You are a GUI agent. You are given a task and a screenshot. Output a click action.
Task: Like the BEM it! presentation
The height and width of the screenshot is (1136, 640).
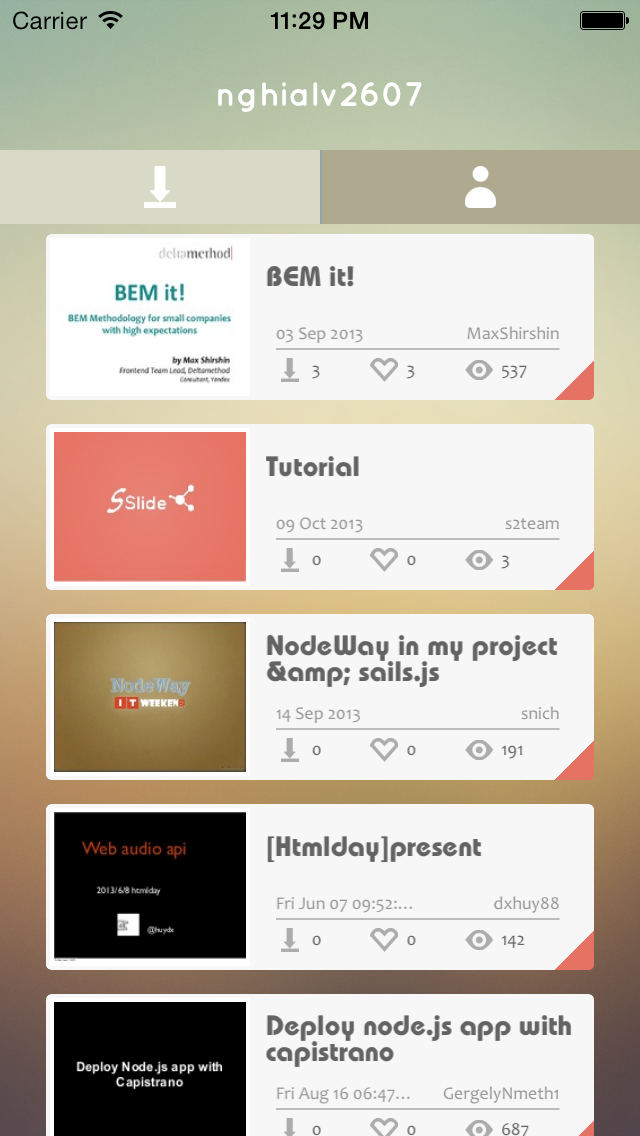click(384, 370)
